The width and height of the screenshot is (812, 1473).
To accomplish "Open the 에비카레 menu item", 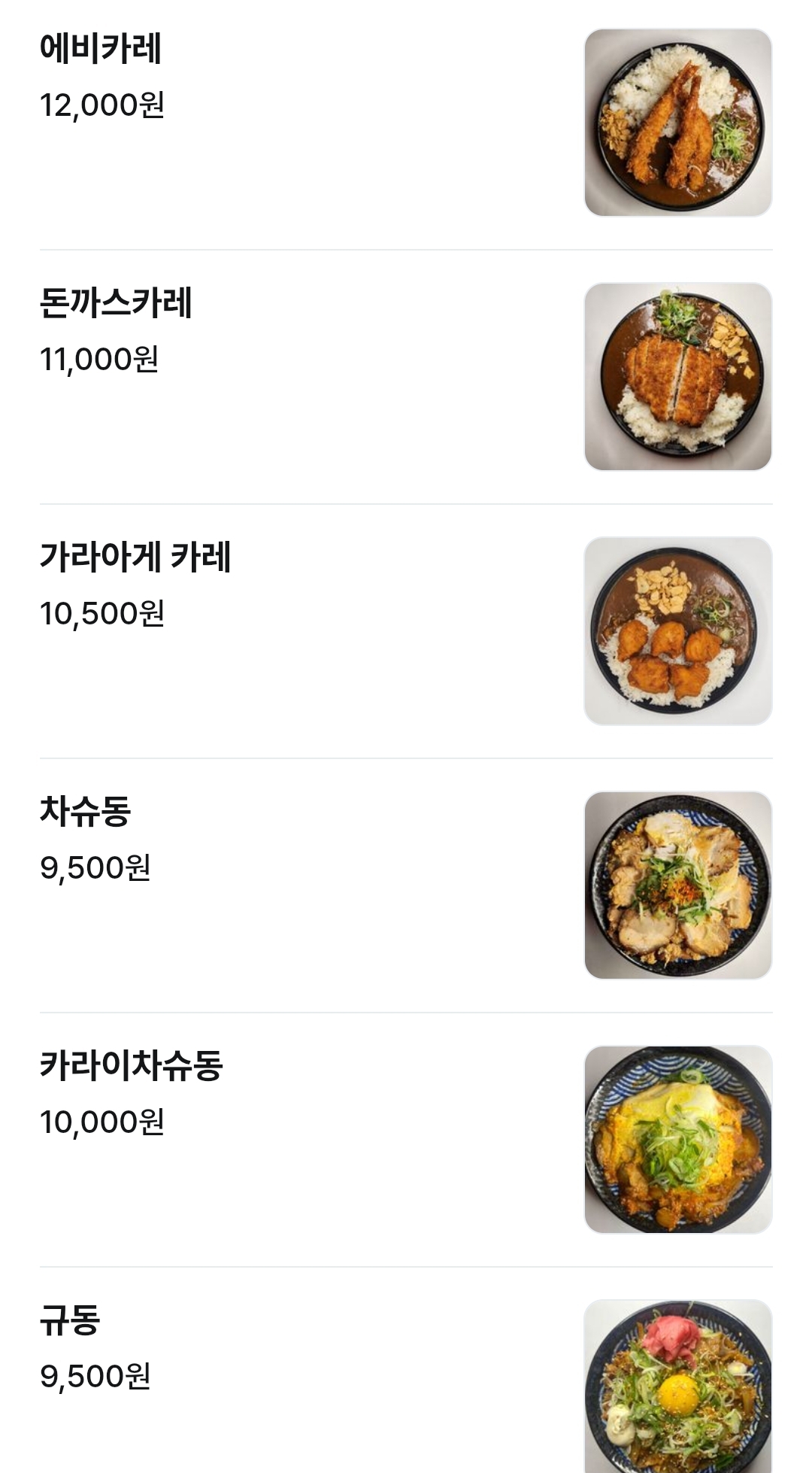I will [x=101, y=50].
